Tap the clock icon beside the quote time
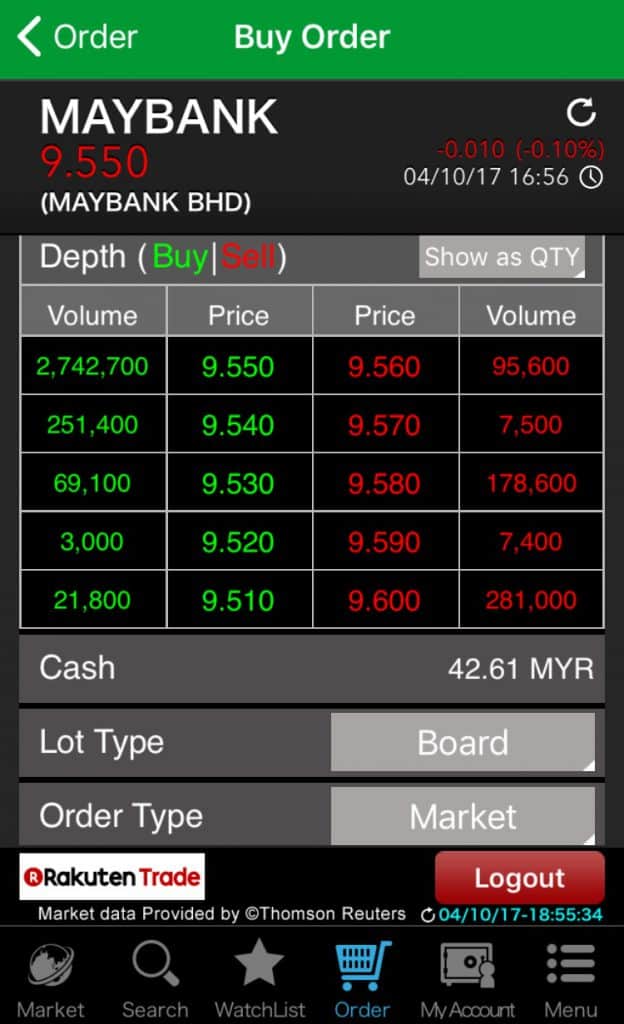 click(591, 177)
